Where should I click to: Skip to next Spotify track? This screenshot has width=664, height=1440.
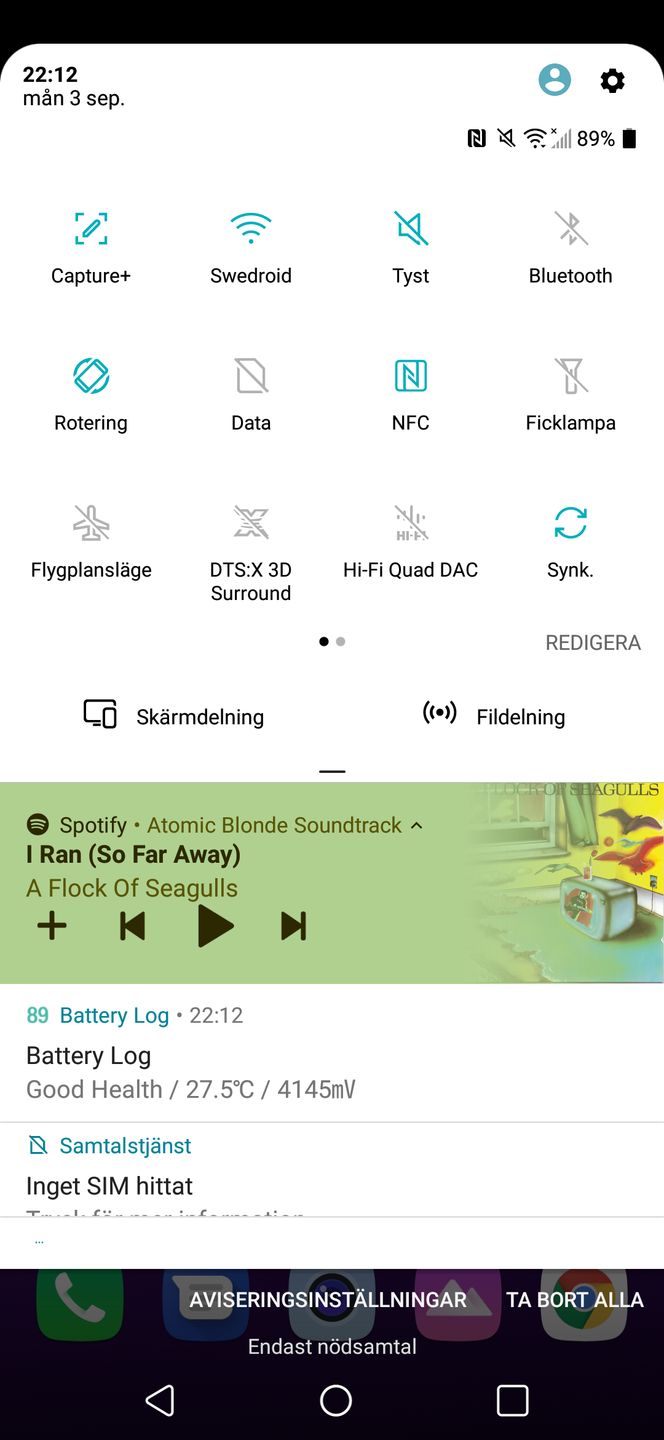293,927
